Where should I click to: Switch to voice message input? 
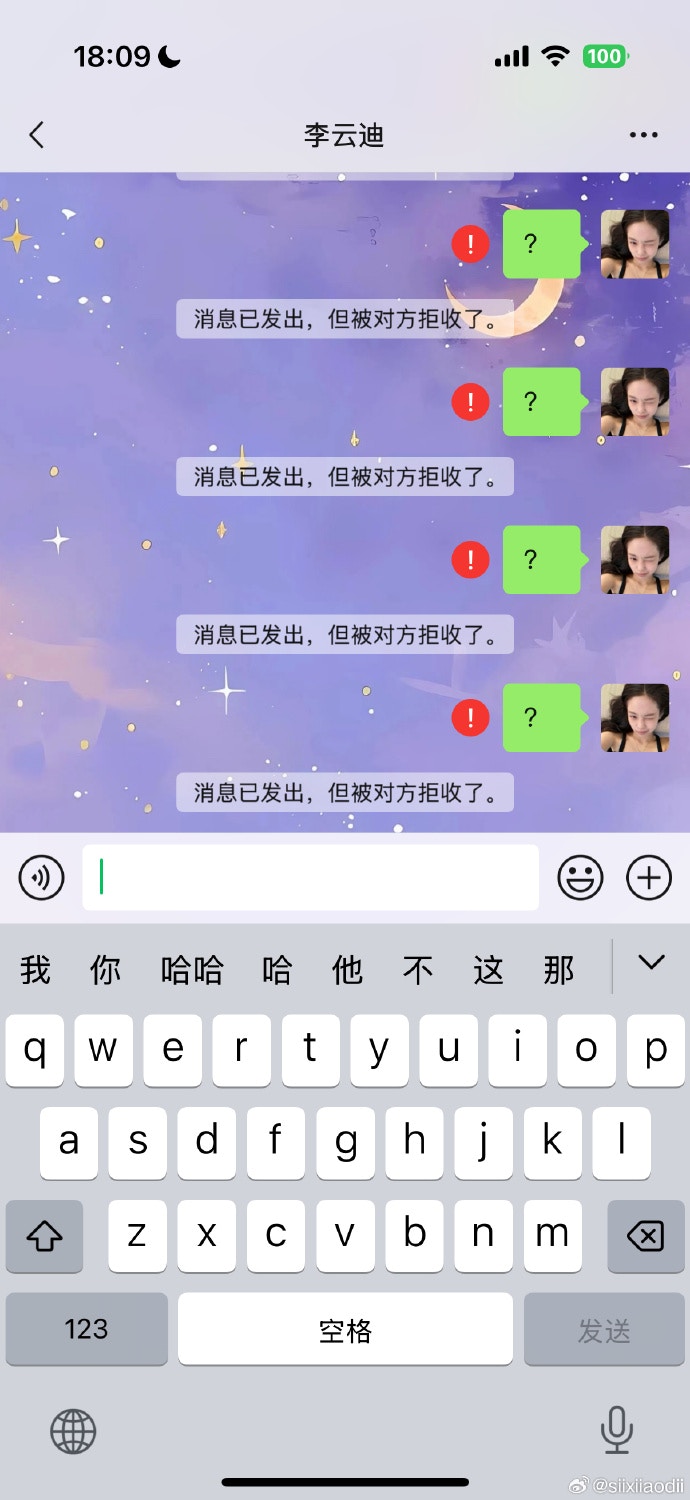click(41, 878)
